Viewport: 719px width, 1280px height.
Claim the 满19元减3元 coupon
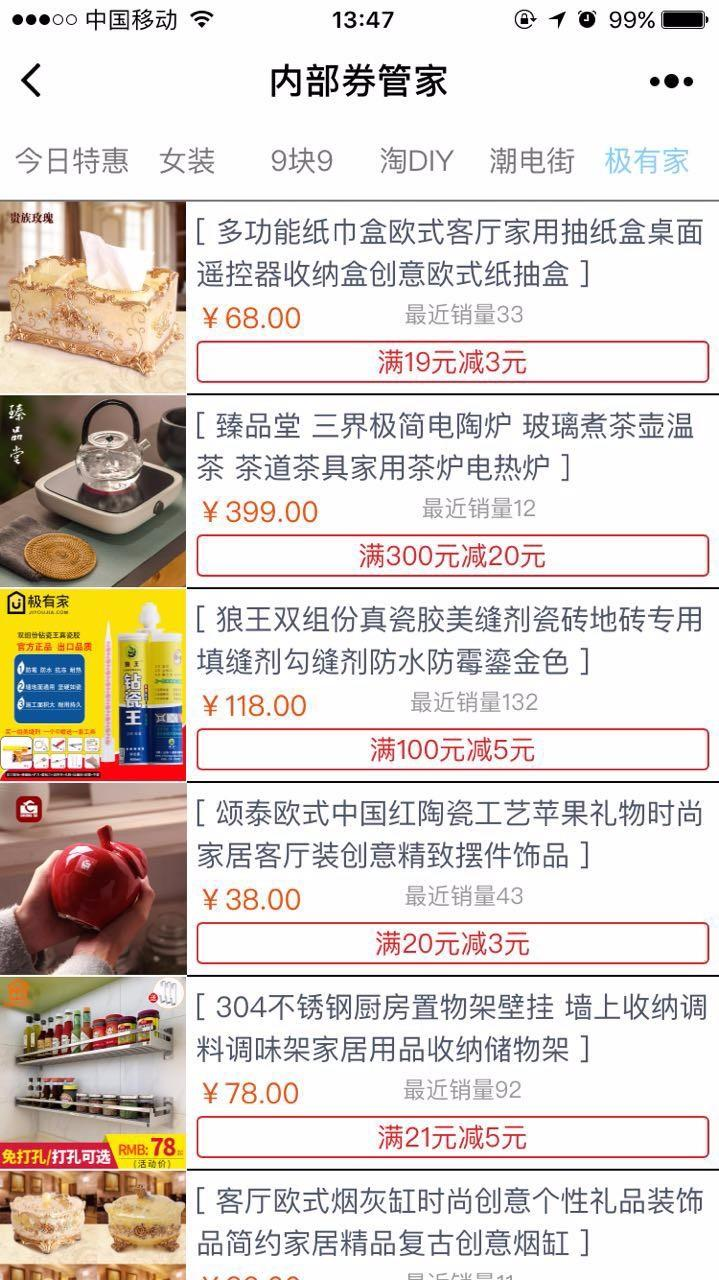[x=452, y=362]
